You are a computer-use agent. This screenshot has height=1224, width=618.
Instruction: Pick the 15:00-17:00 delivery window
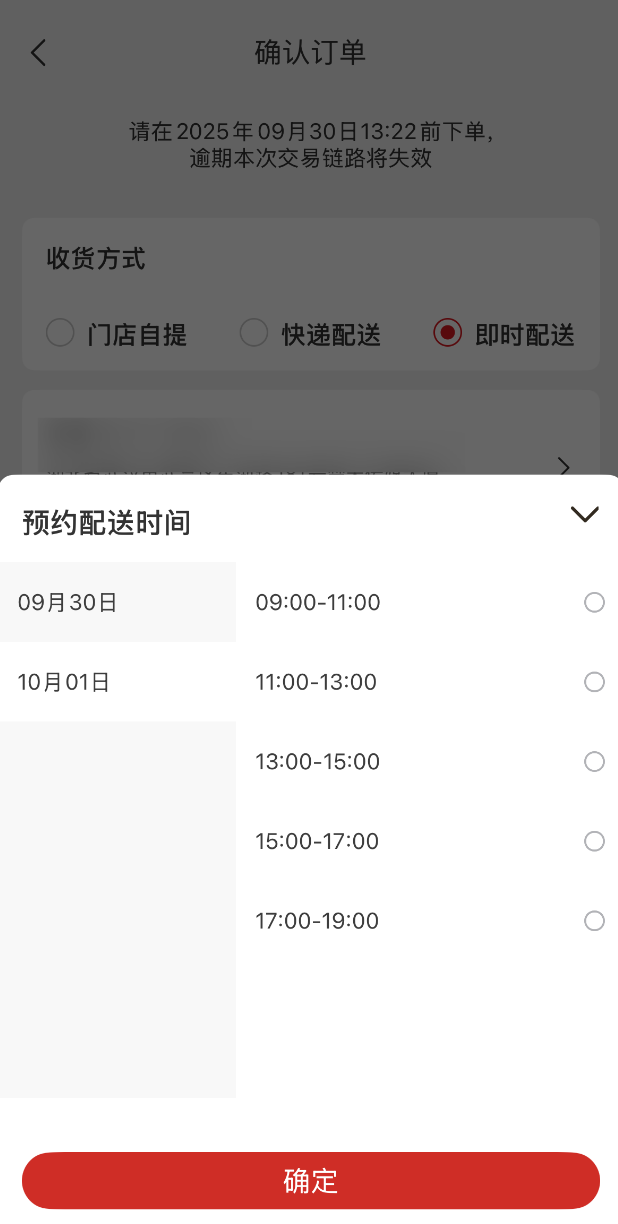coord(594,841)
